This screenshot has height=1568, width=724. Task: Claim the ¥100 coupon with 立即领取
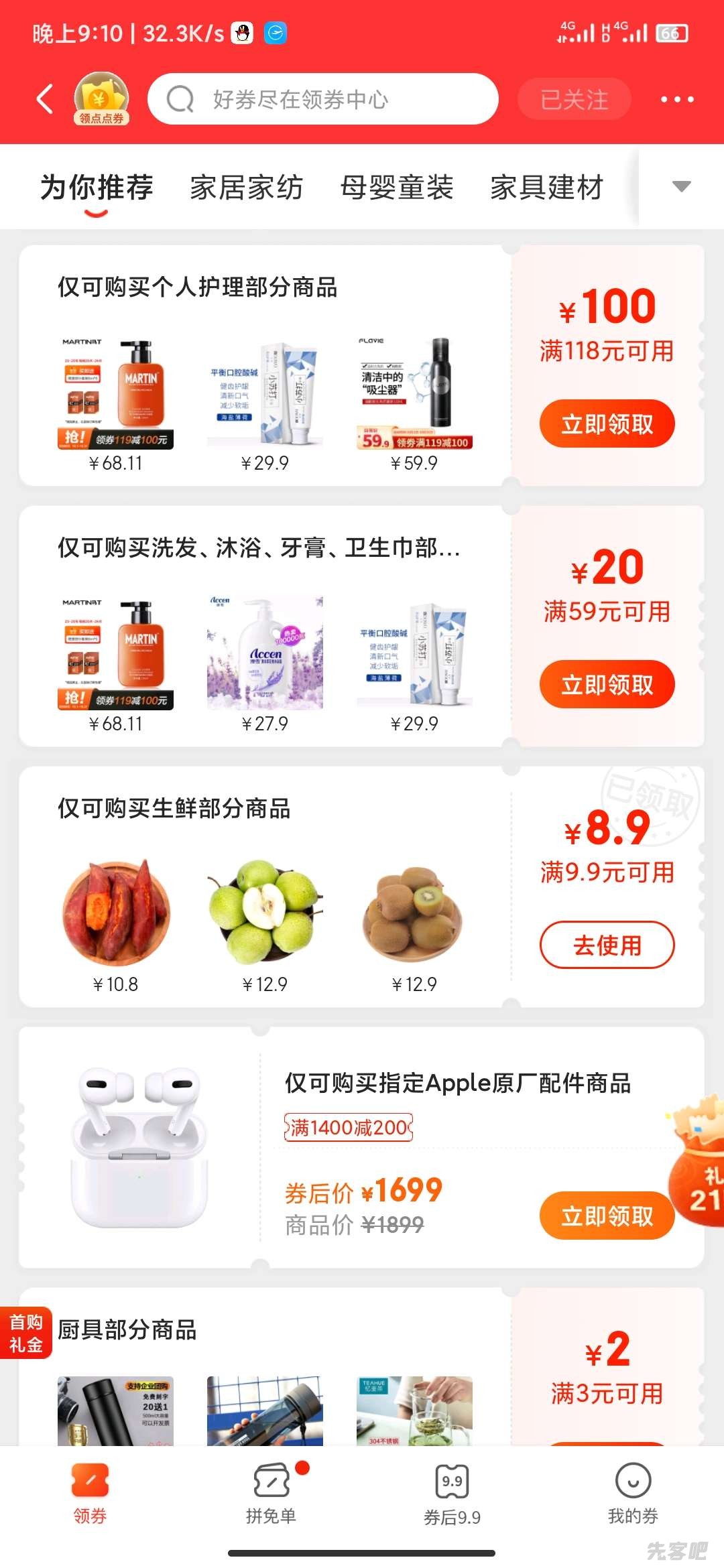pos(607,423)
